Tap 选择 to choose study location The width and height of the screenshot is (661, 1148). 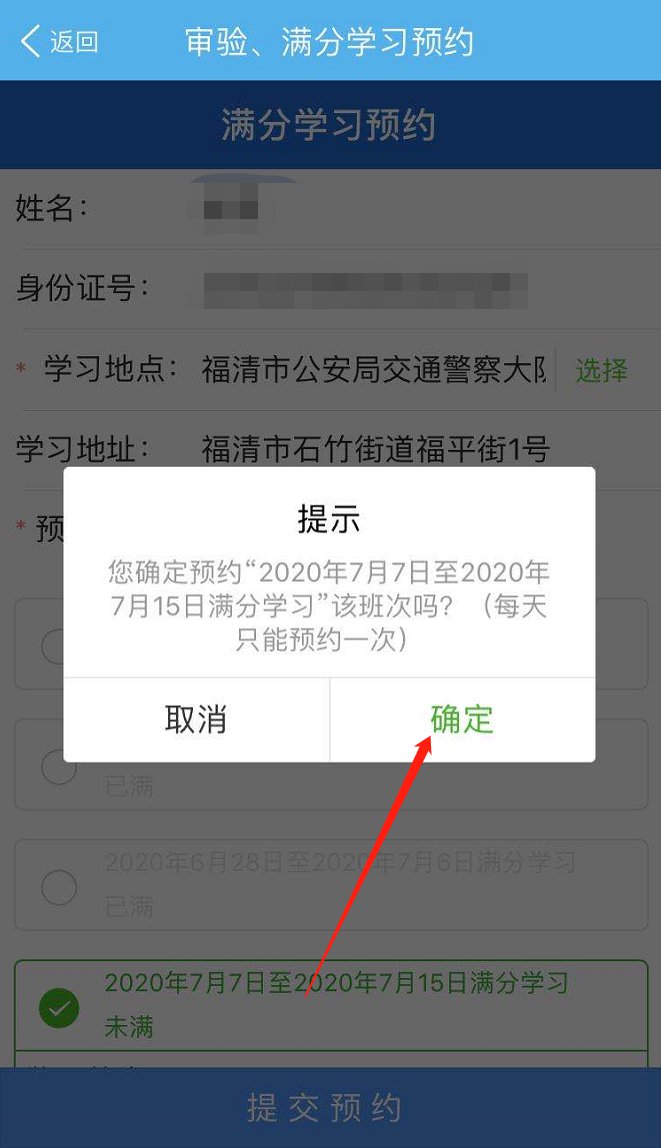coord(601,370)
